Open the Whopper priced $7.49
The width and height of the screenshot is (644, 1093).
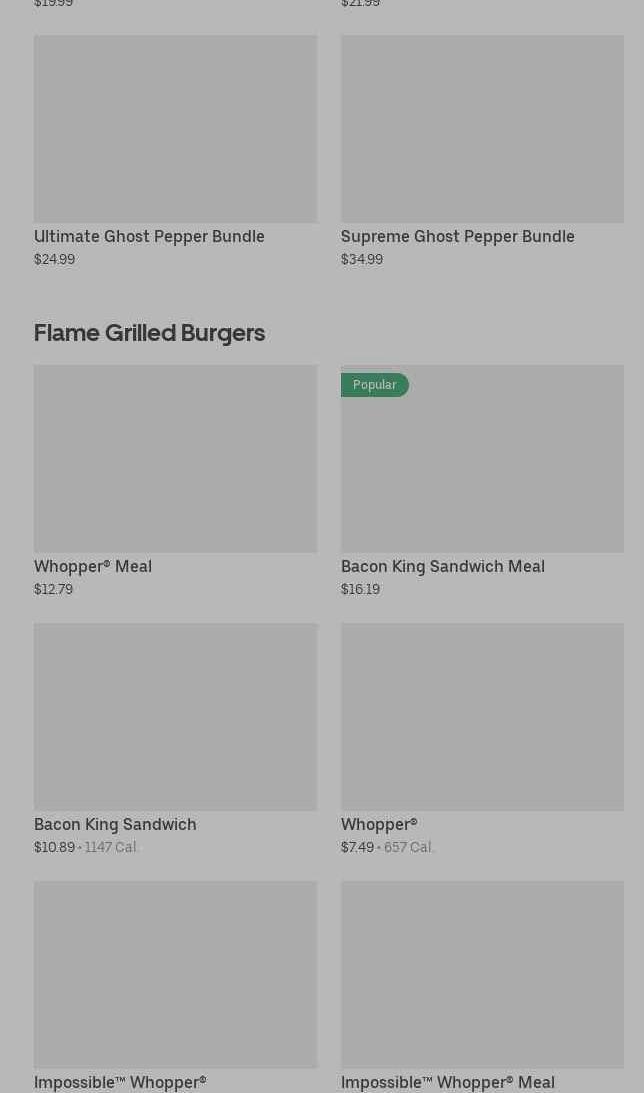tap(482, 739)
